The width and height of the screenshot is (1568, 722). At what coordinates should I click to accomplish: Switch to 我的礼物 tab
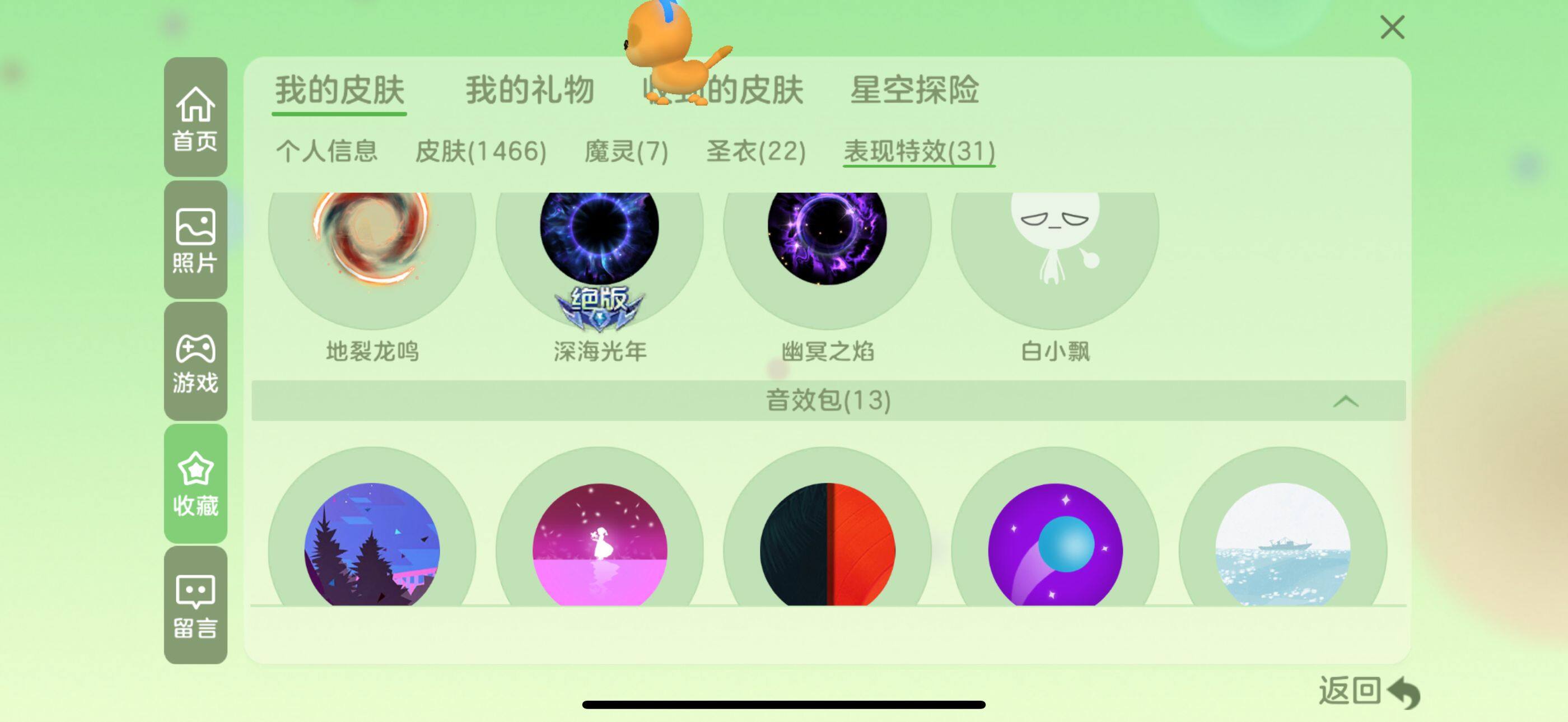(x=529, y=90)
